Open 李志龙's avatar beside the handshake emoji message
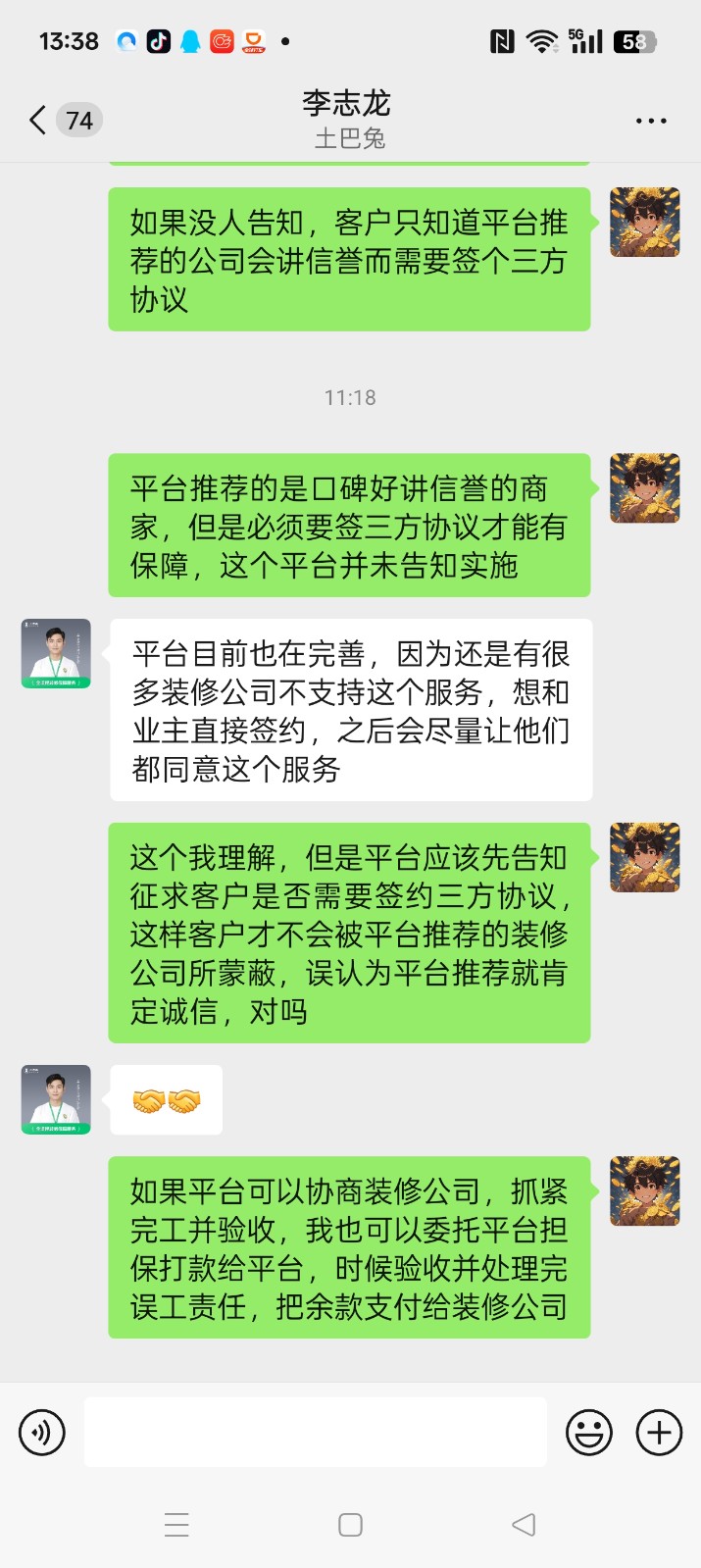 tap(56, 1099)
